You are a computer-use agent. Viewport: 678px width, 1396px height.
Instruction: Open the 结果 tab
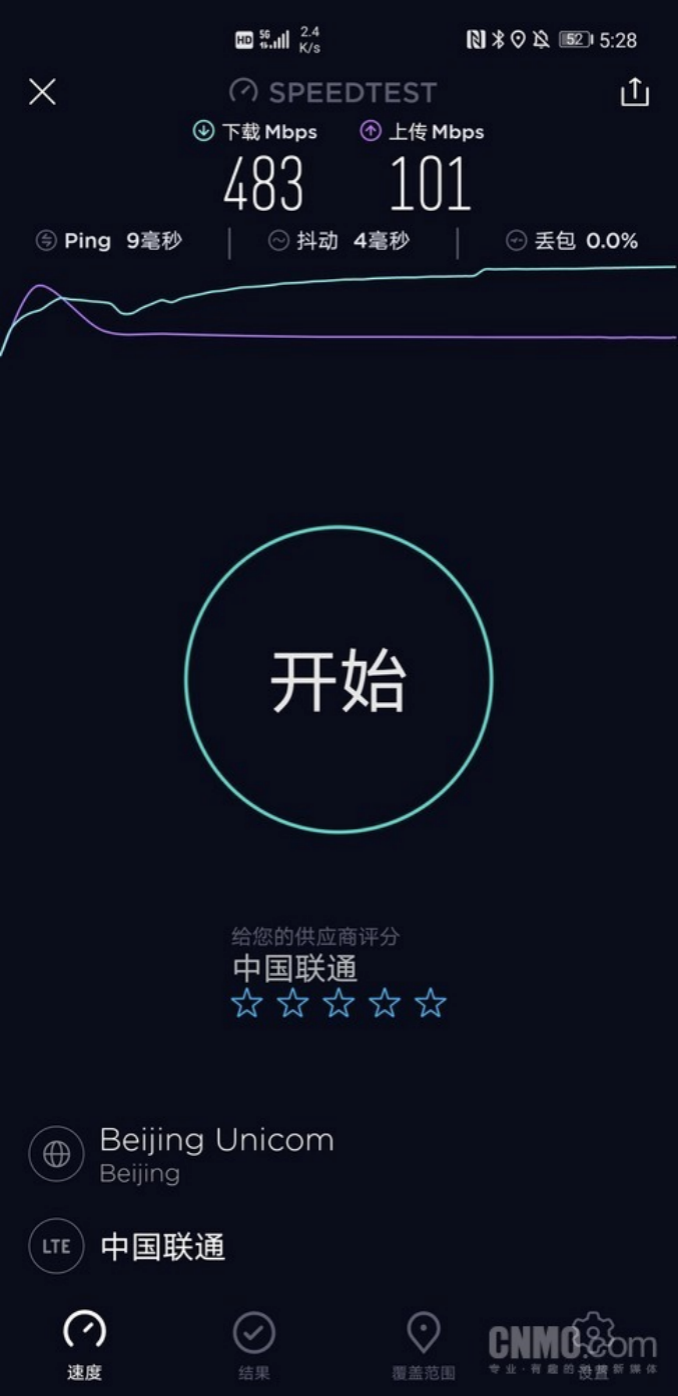click(254, 1345)
